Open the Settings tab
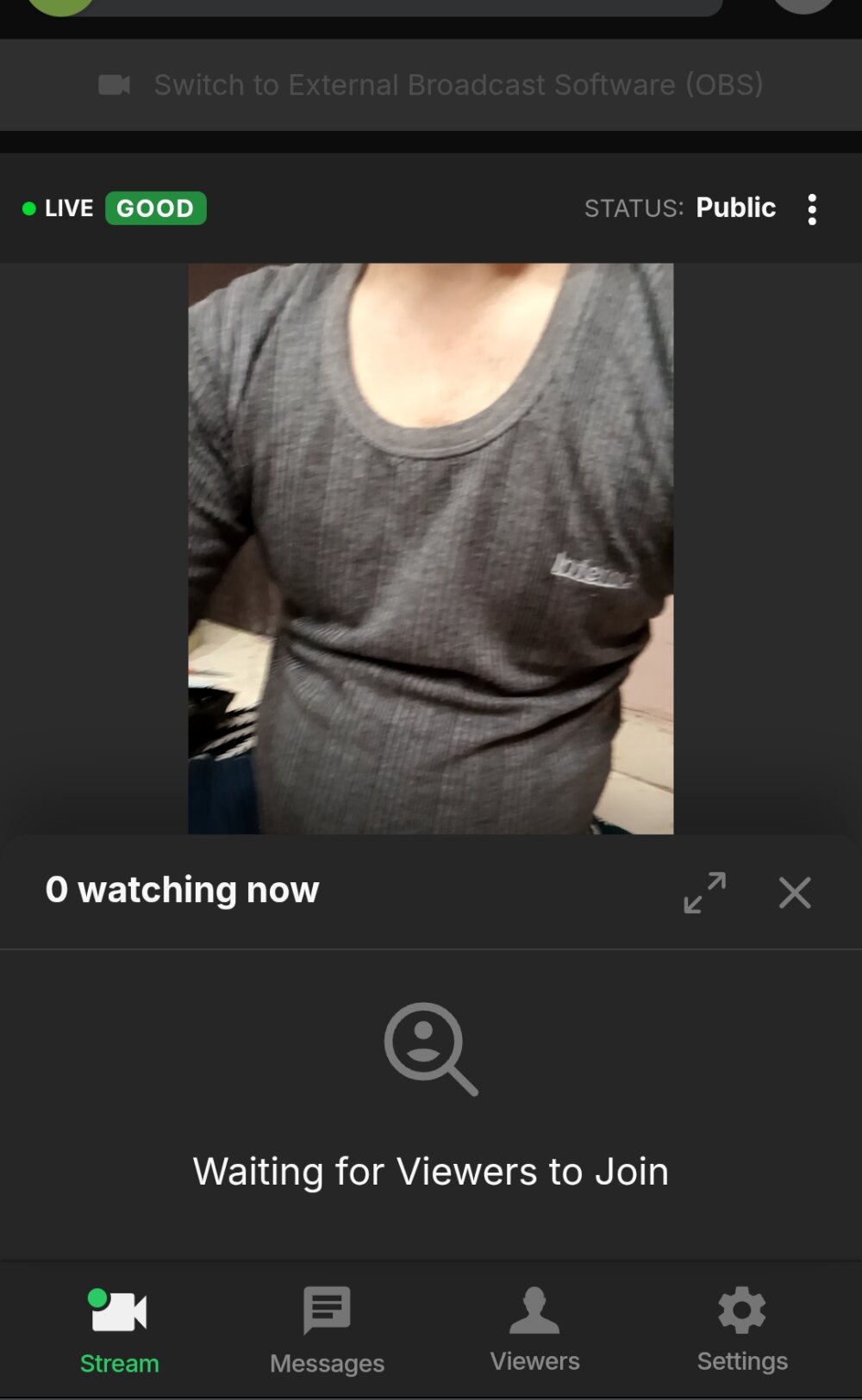862x1400 pixels. pos(742,1331)
